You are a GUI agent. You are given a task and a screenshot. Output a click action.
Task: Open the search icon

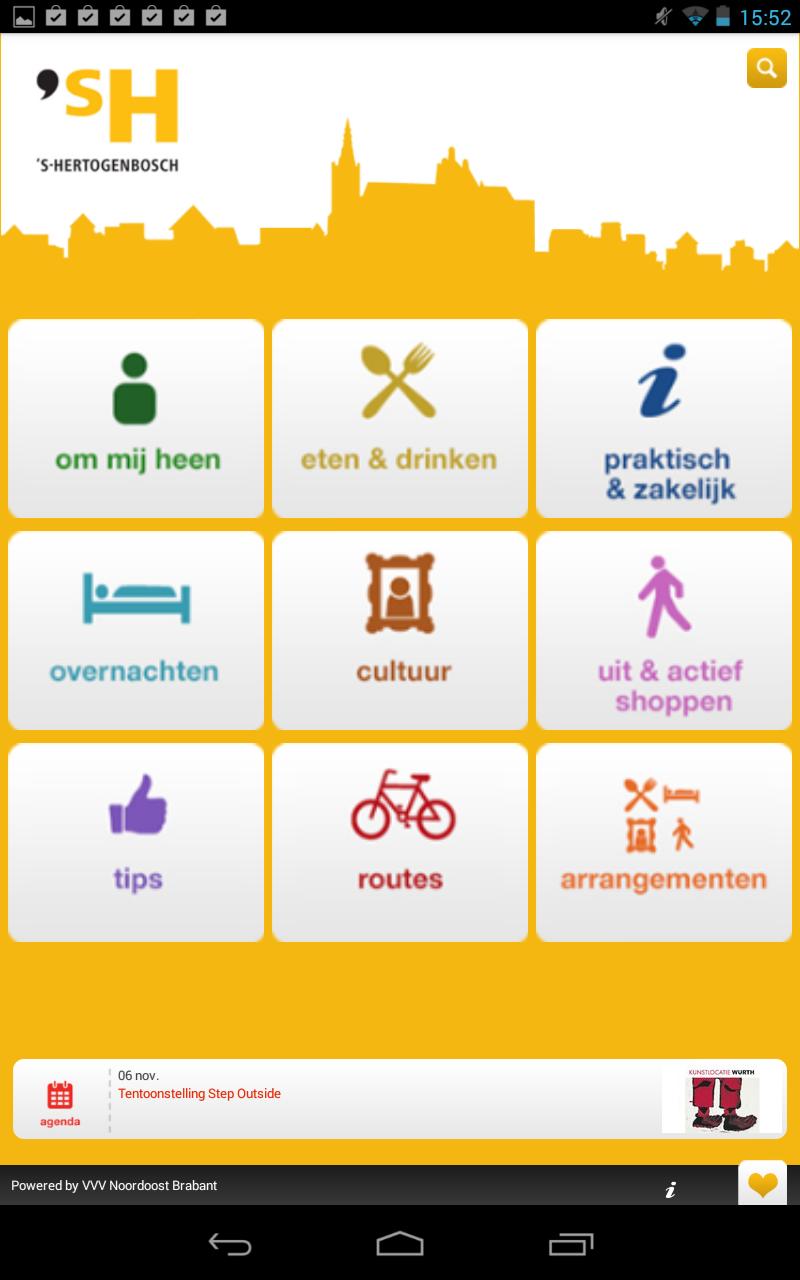click(x=766, y=68)
